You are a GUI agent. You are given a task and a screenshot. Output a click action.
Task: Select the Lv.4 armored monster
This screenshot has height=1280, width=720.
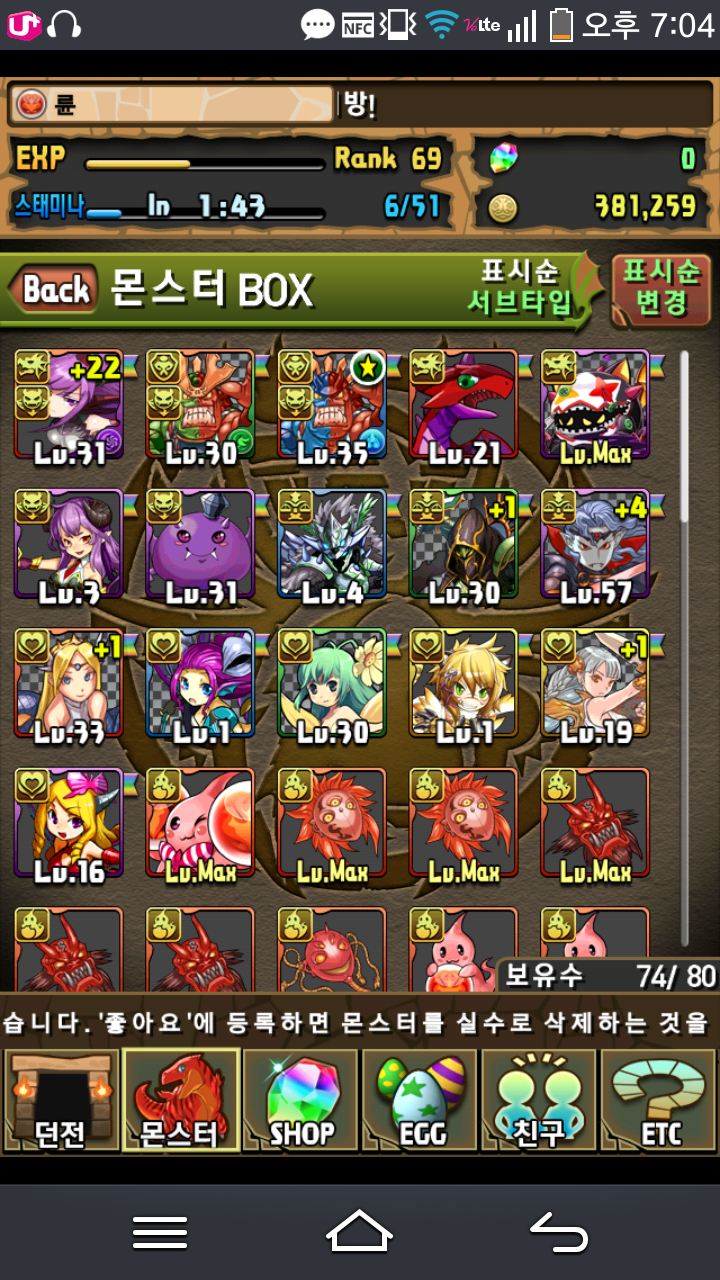[332, 545]
